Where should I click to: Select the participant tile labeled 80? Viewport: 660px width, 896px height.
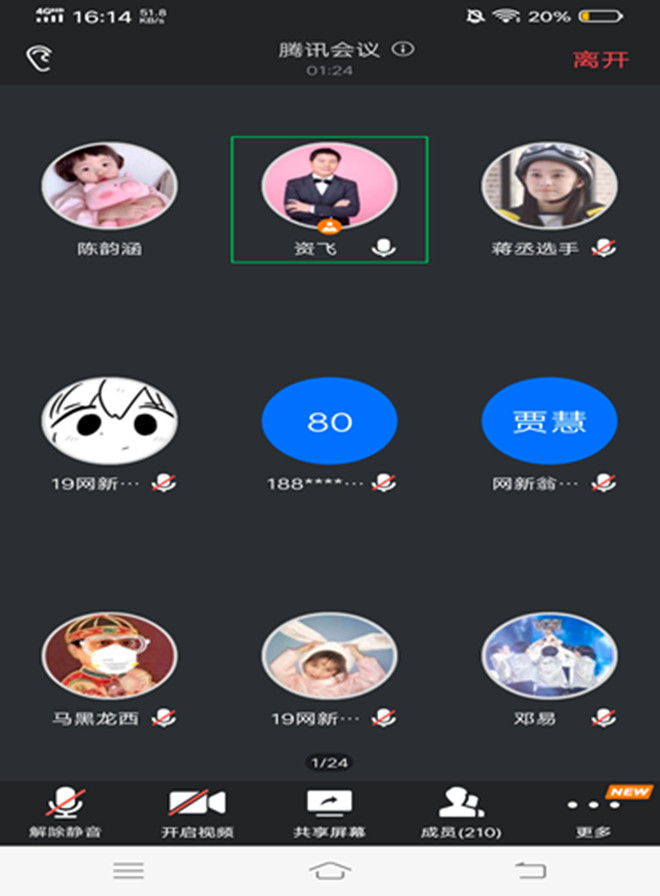(x=329, y=422)
